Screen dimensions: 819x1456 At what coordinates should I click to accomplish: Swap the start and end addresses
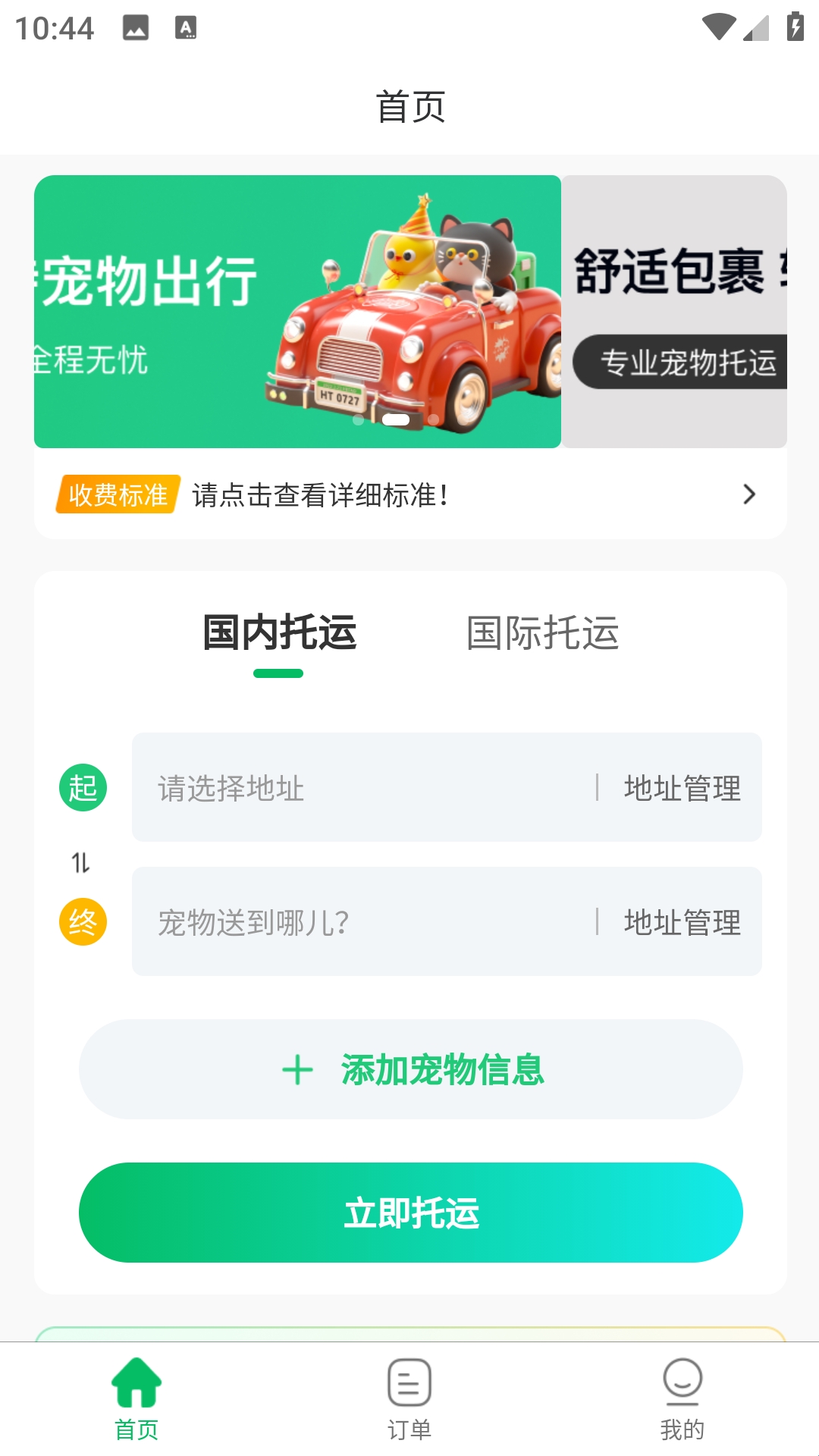[81, 862]
